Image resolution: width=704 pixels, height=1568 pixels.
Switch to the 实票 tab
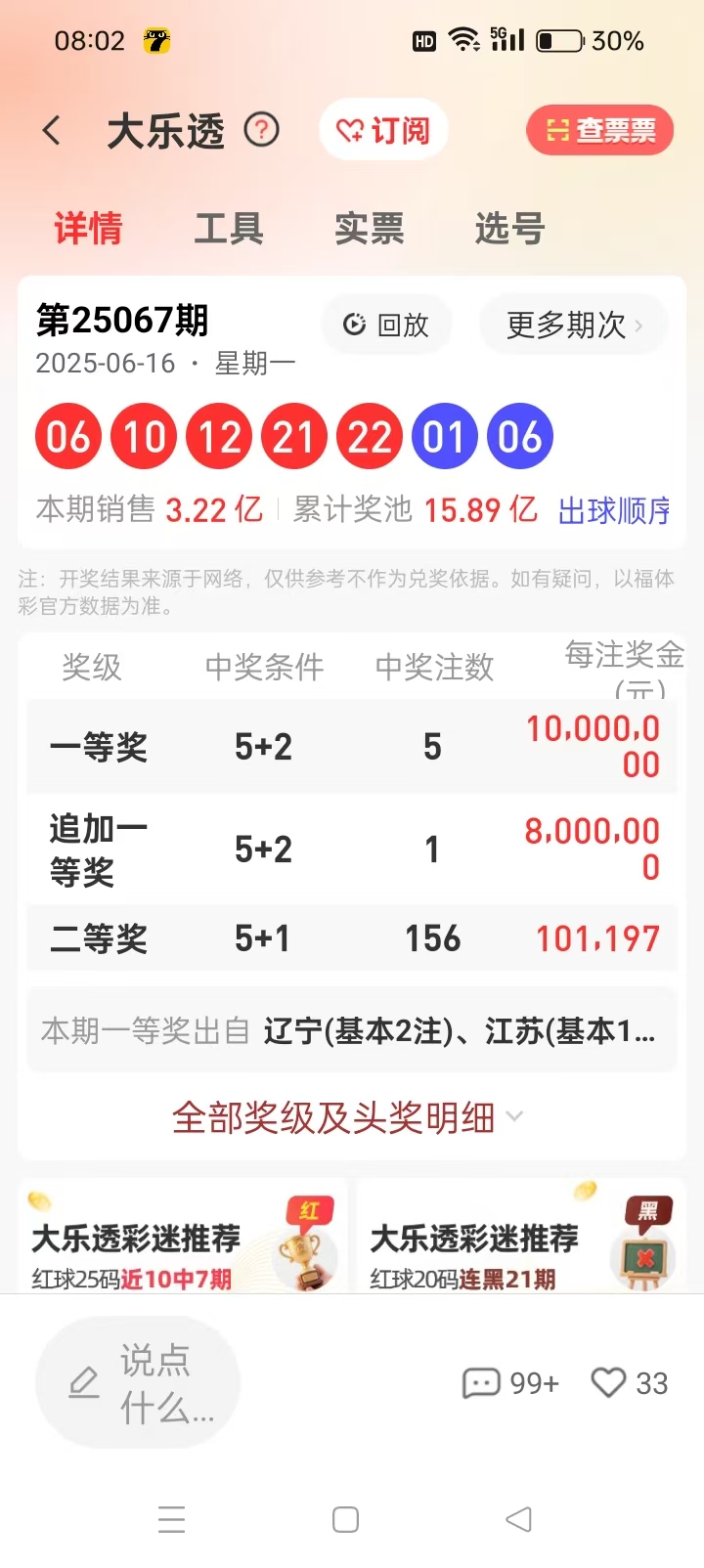point(369,229)
